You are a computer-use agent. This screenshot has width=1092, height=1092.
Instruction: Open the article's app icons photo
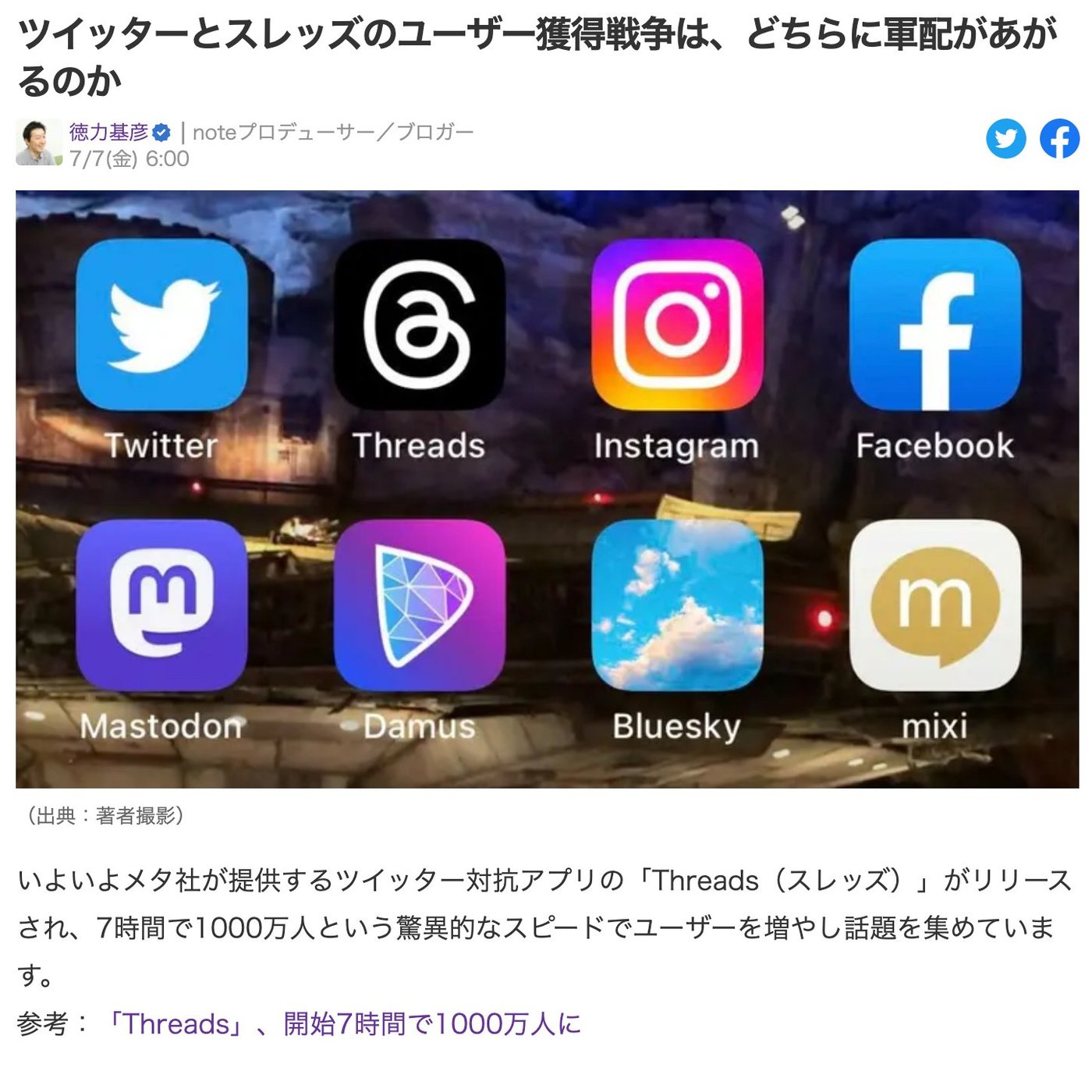pyautogui.click(x=547, y=489)
